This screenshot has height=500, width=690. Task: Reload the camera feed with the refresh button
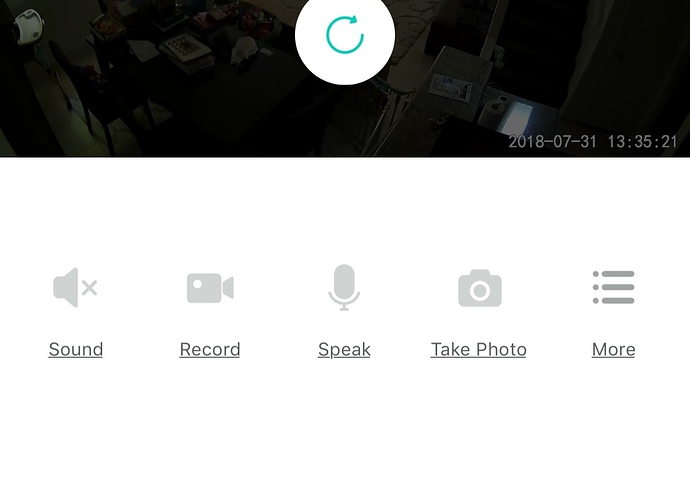345,36
